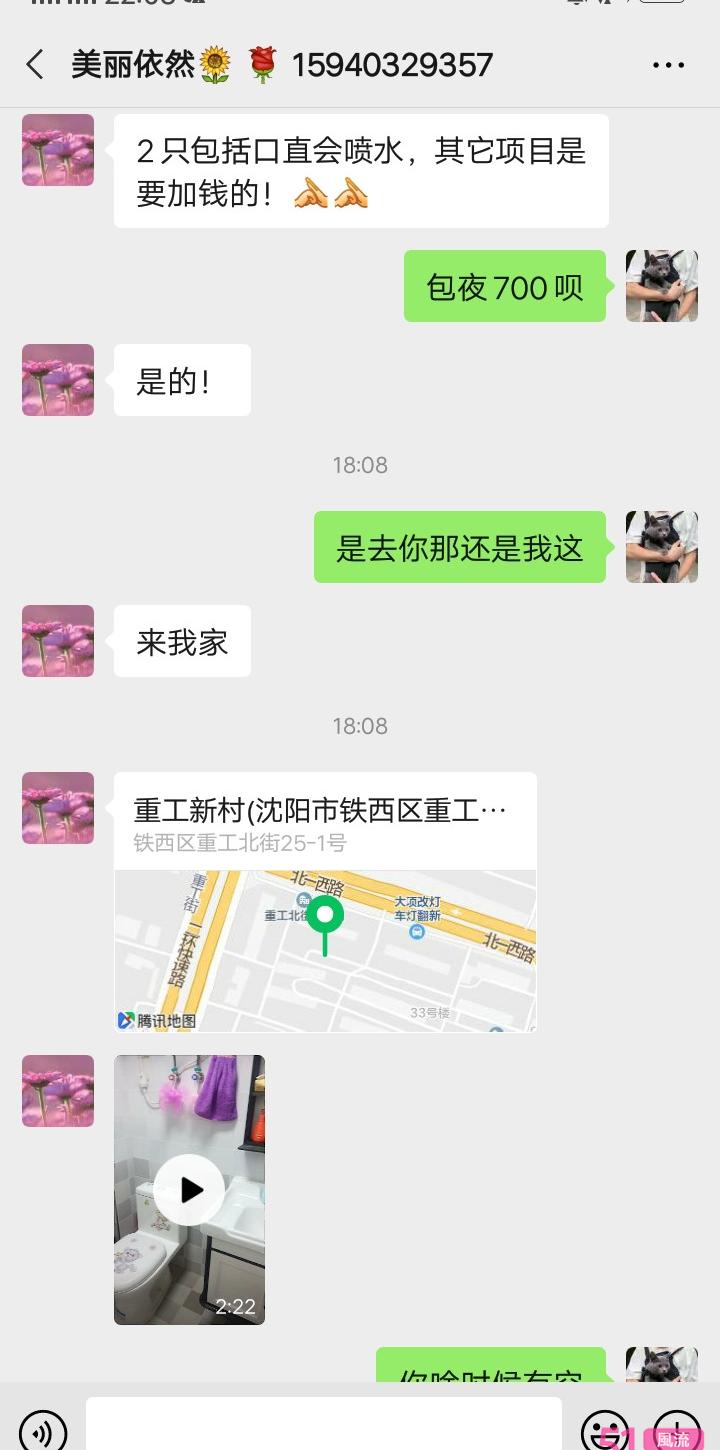The image size is (720, 1450).
Task: Select the green bubble '是去你那还是我这'
Action: click(x=460, y=547)
